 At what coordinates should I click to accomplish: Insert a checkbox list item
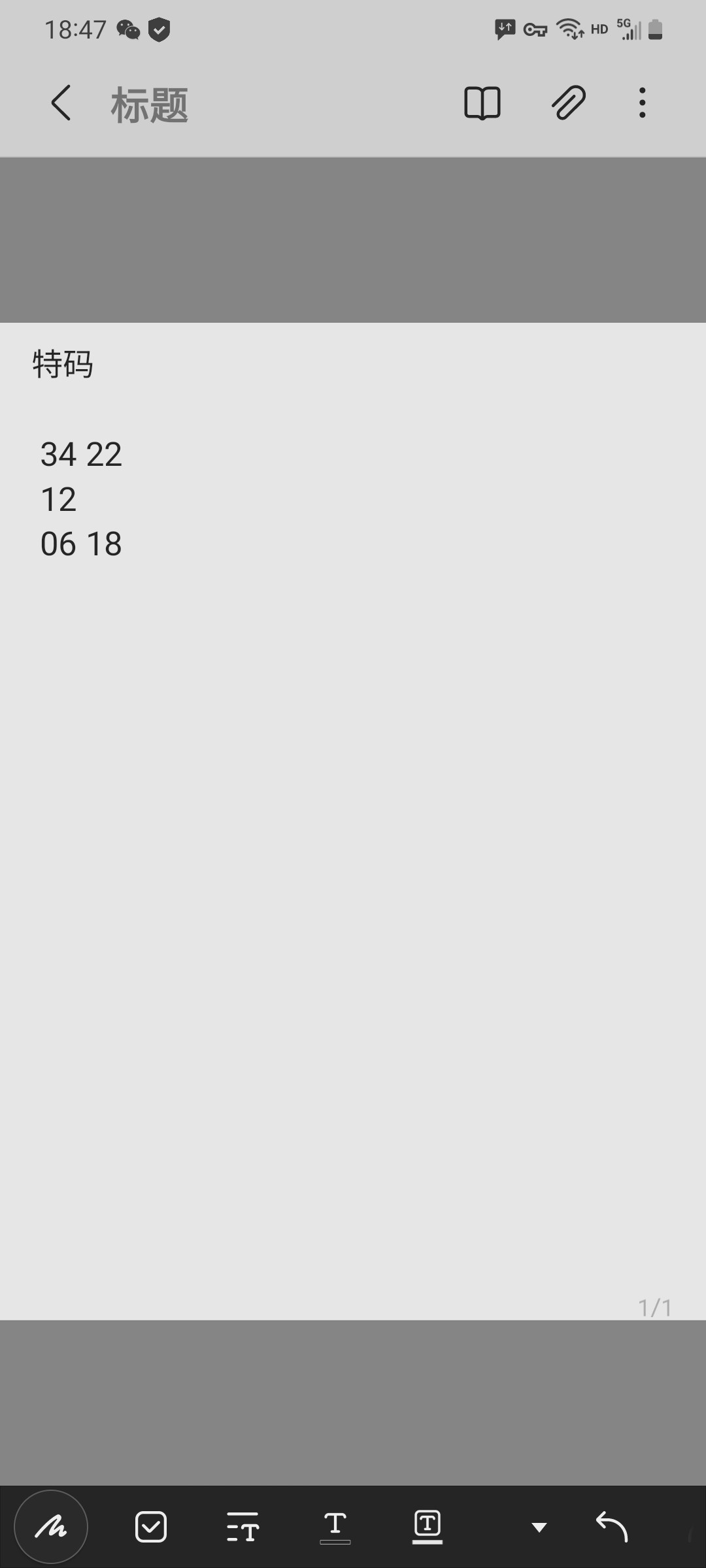(x=151, y=1527)
